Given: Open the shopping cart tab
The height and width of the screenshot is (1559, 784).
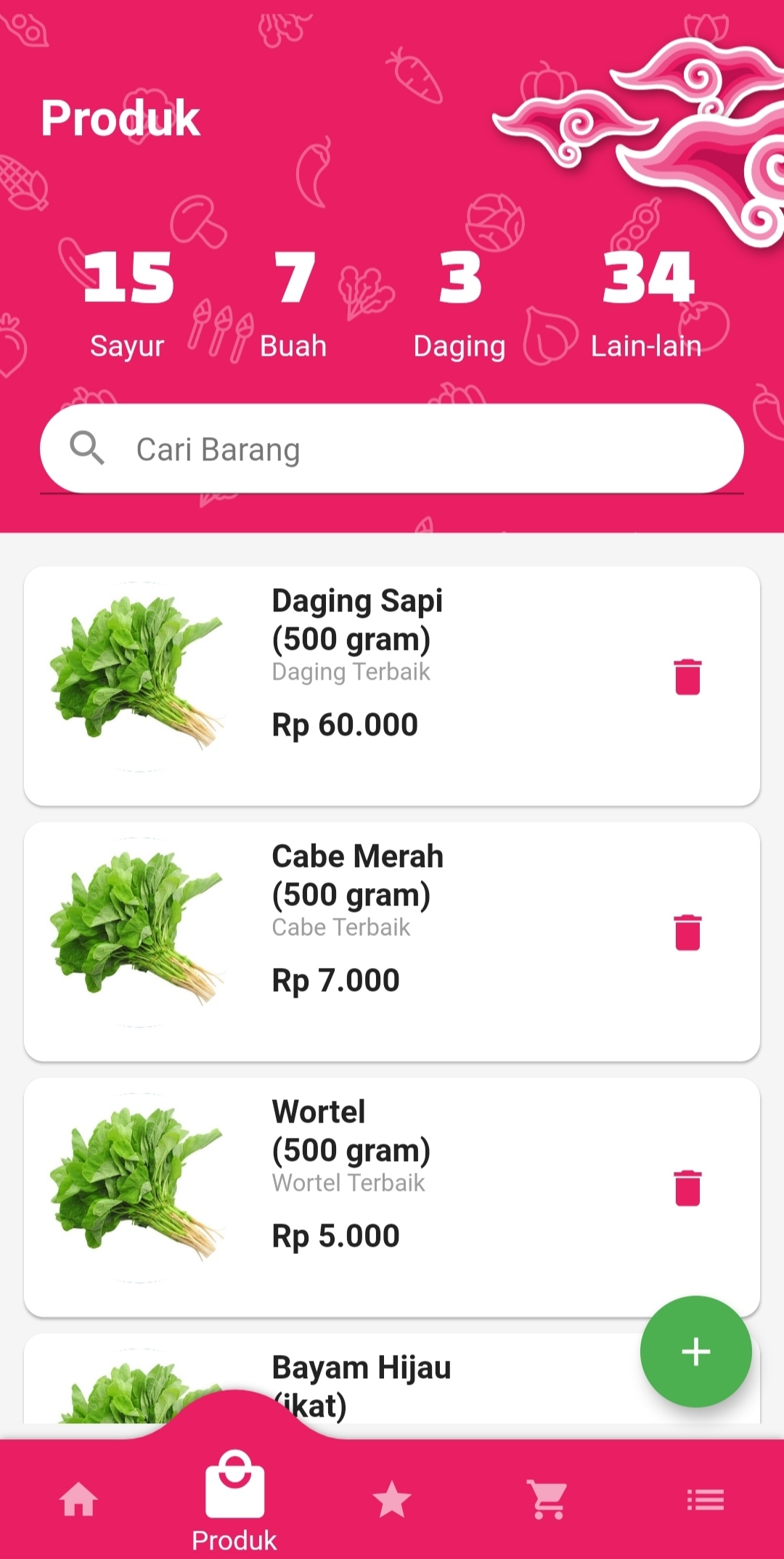Looking at the screenshot, I should click(x=548, y=1499).
